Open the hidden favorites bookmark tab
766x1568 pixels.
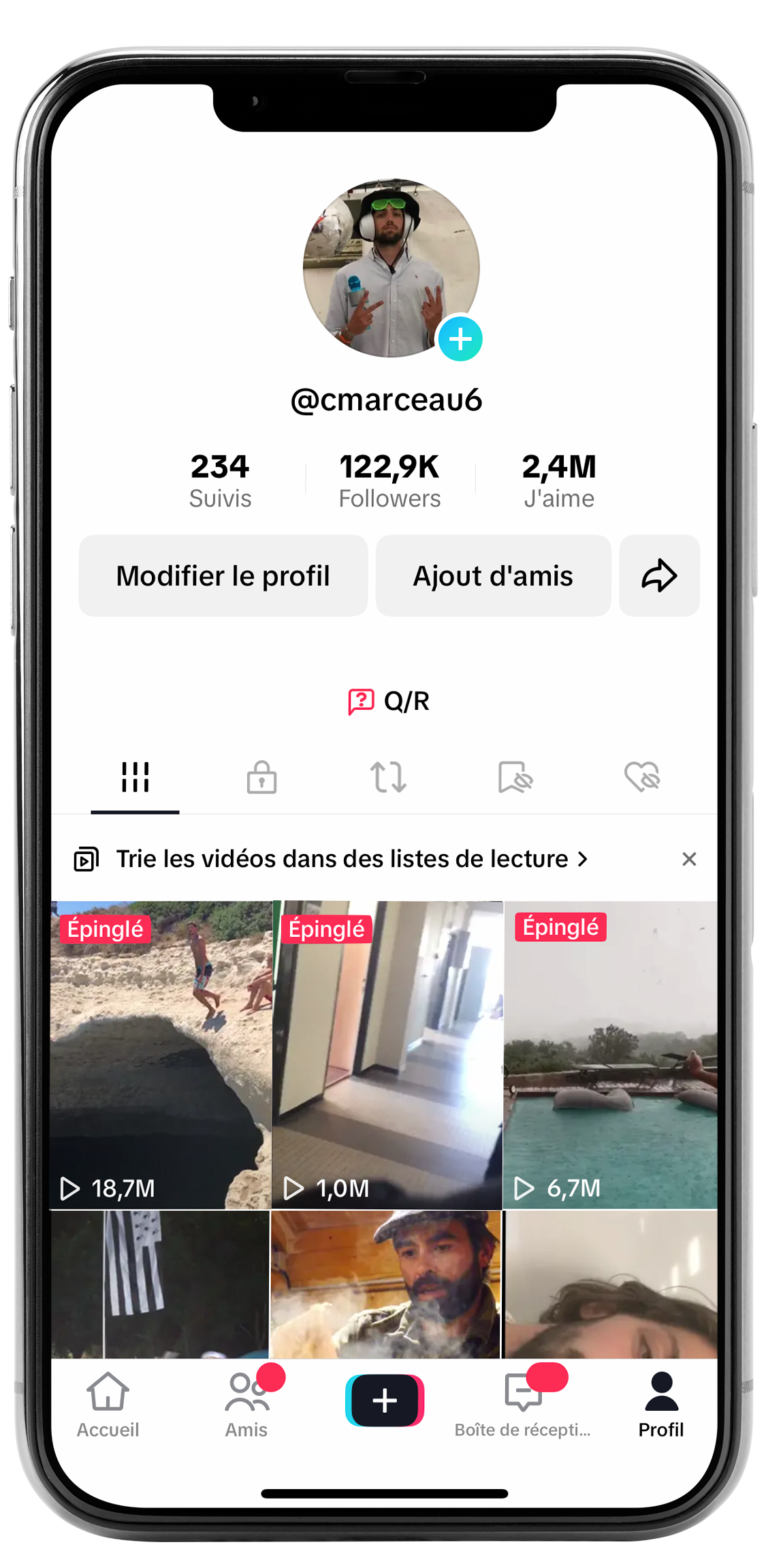(x=515, y=777)
